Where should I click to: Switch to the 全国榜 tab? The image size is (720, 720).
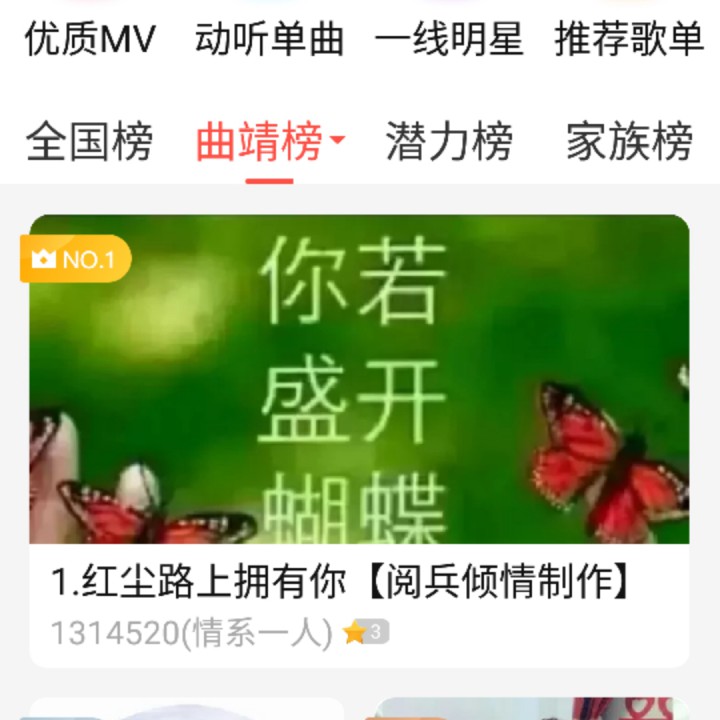[90, 142]
